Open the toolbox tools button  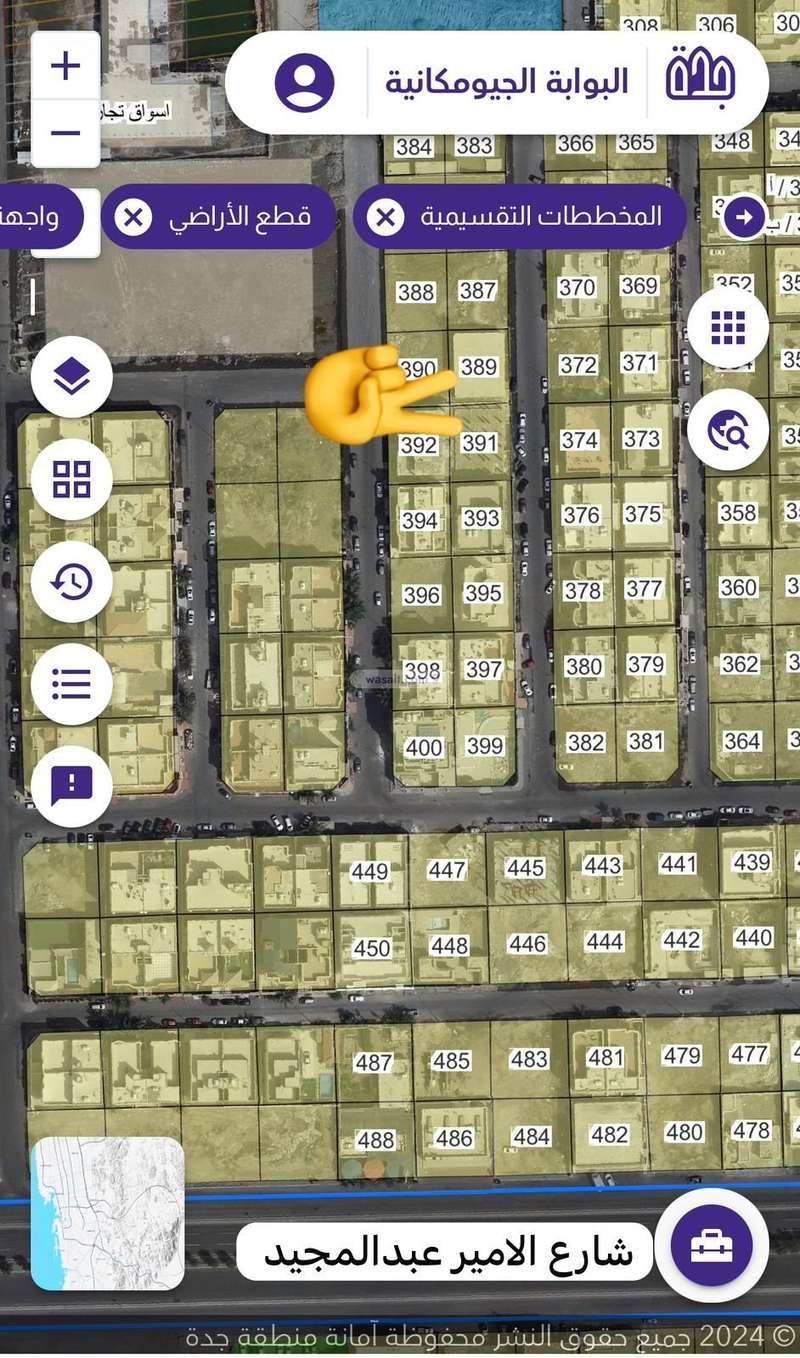tap(711, 1246)
